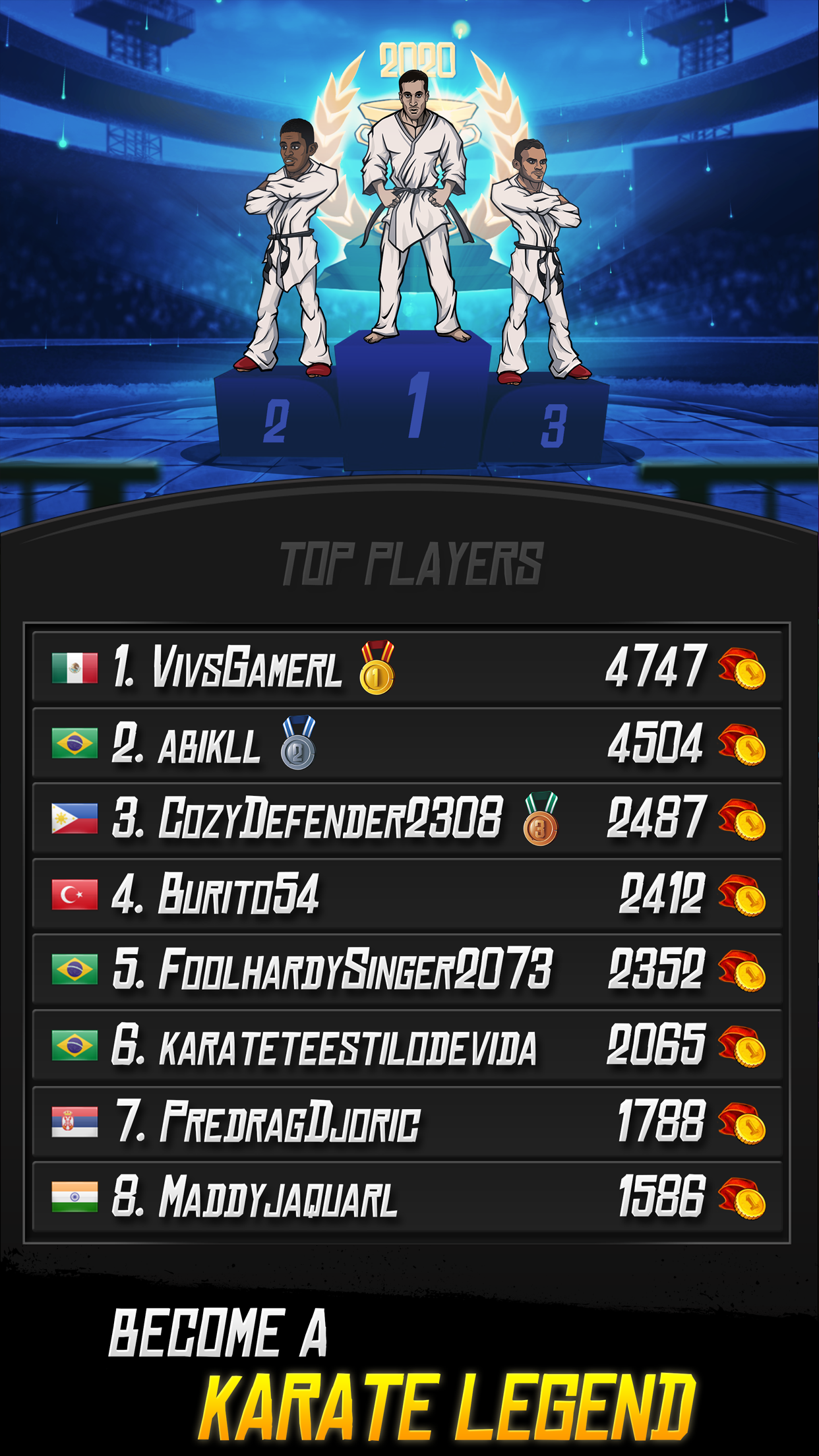This screenshot has width=819, height=1456.
Task: Select the row for FoolhardySinger2073
Action: [x=409, y=971]
